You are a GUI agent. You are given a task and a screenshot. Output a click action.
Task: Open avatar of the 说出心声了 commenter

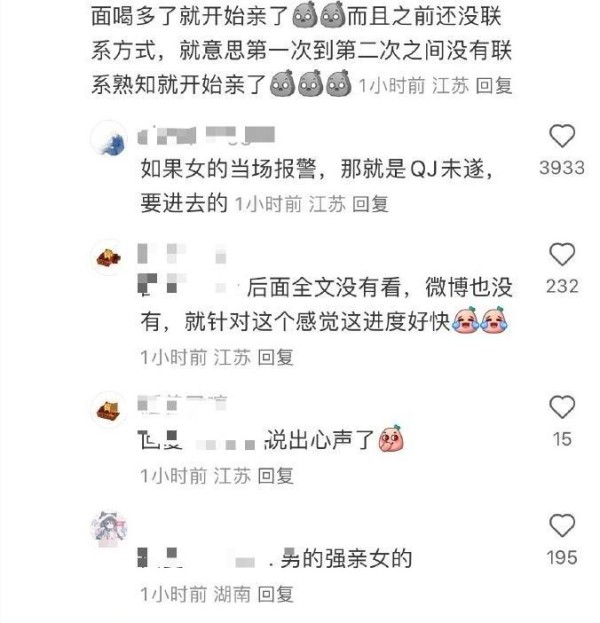pos(108,409)
